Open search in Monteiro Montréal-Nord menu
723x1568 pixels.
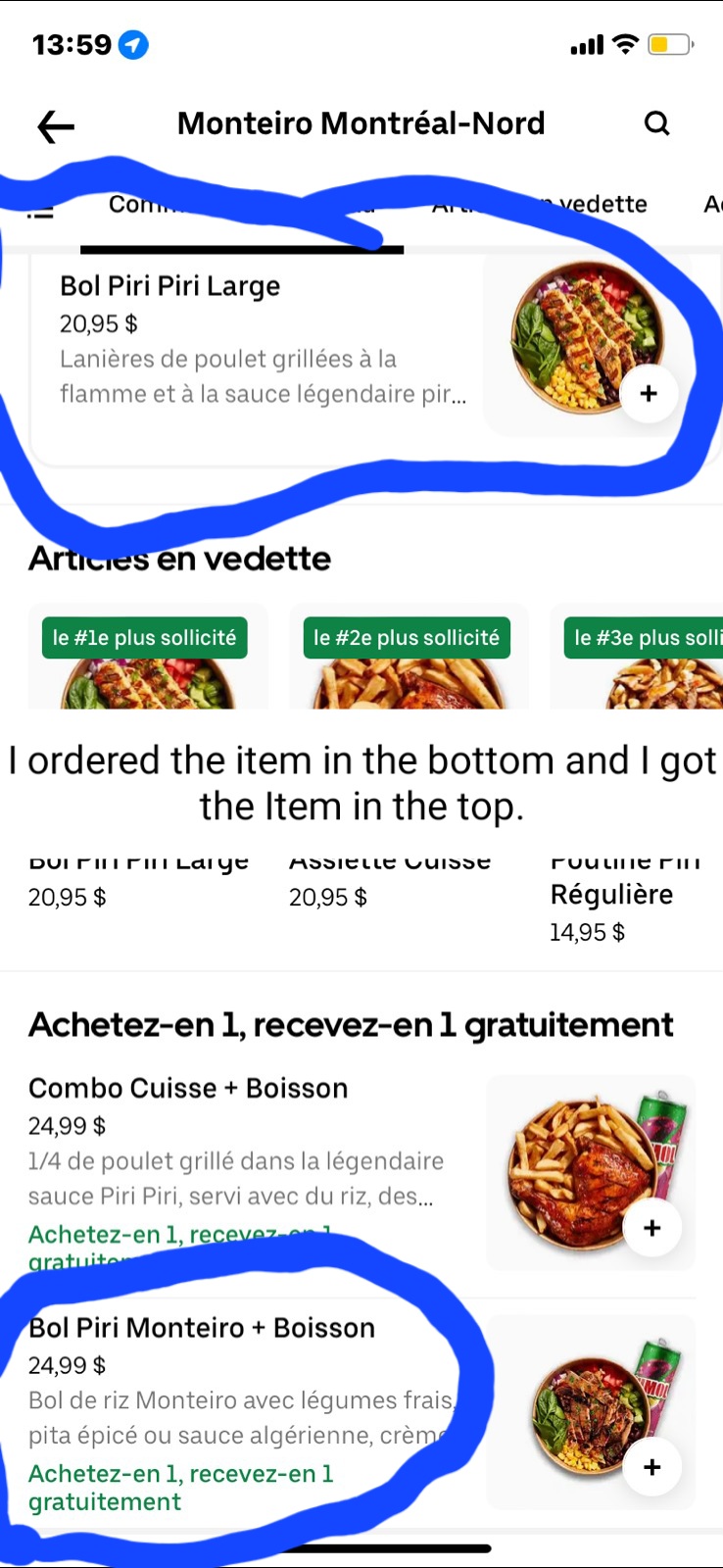click(656, 123)
